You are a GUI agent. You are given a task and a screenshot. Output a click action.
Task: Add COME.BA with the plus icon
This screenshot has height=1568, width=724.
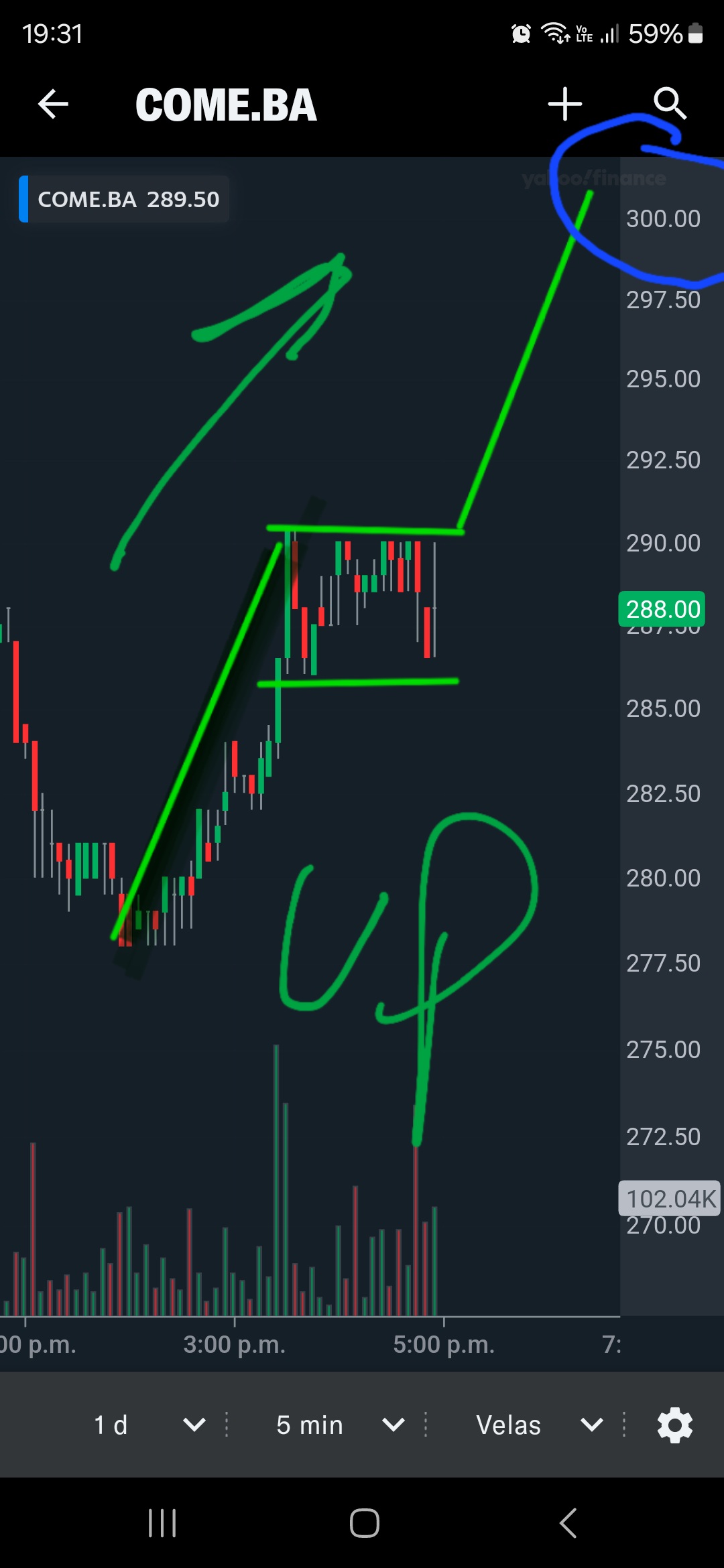[x=564, y=105]
